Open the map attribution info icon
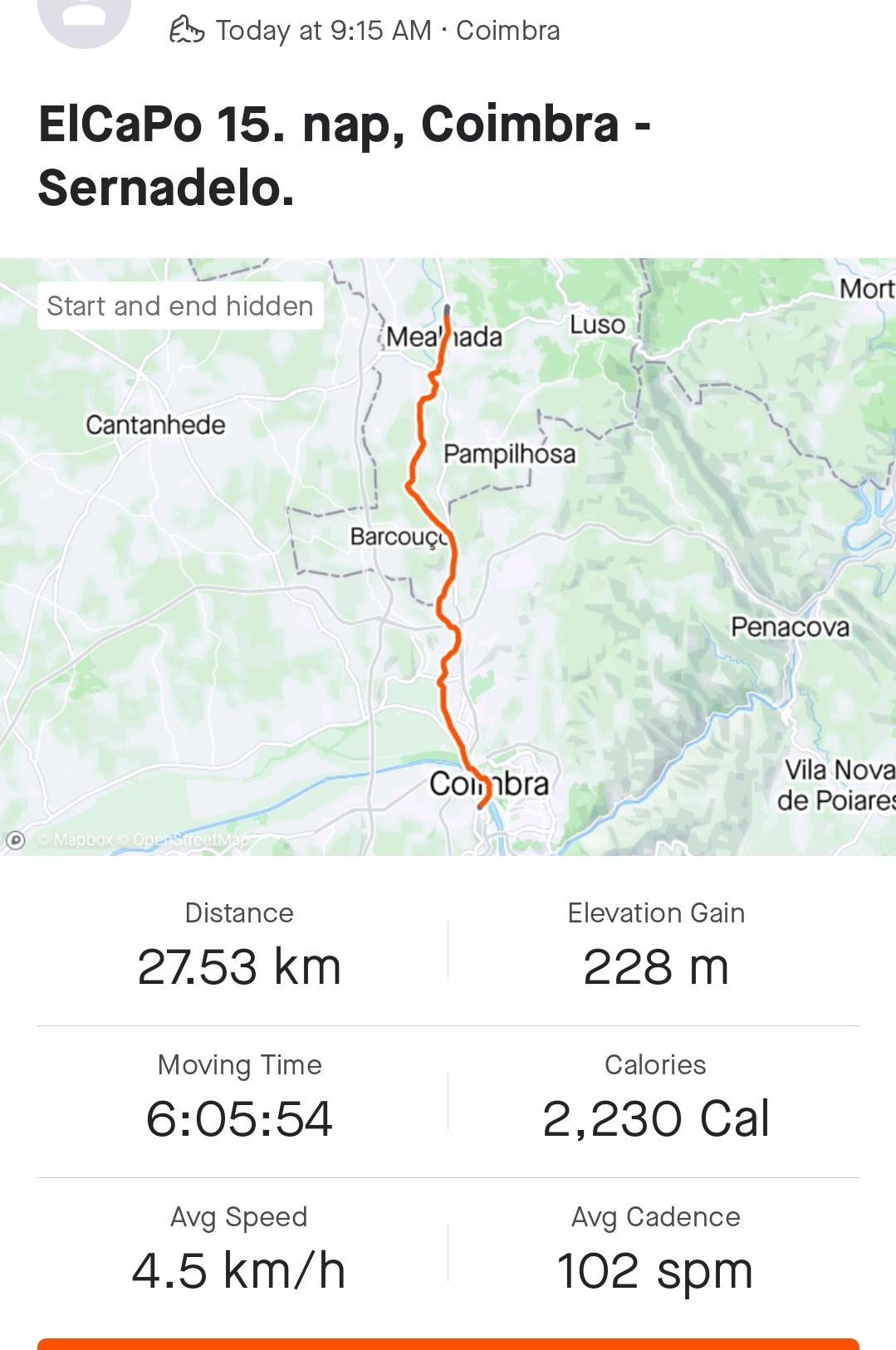Viewport: 896px width, 1350px height. tap(15, 839)
